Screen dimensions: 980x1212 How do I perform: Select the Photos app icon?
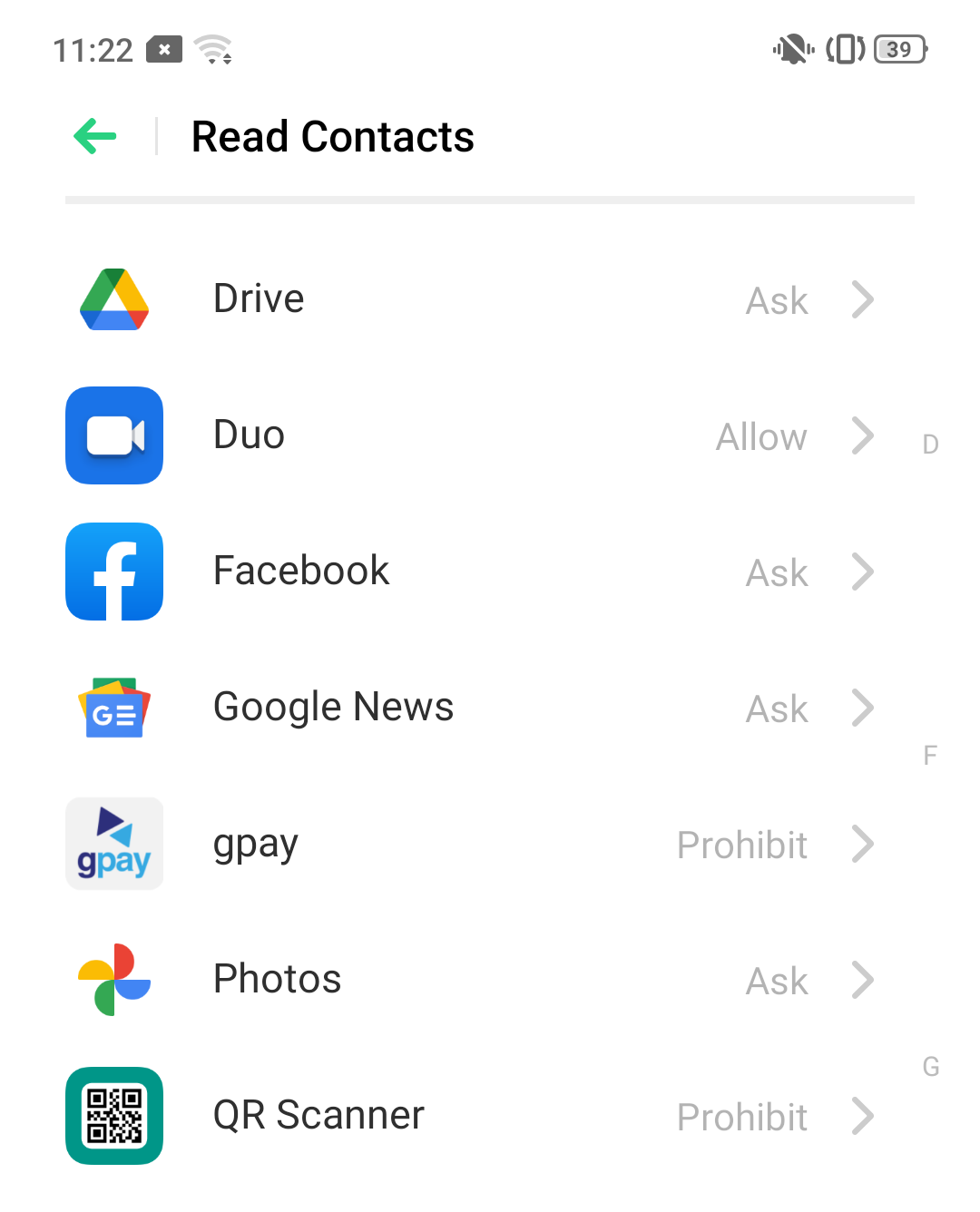[x=114, y=980]
